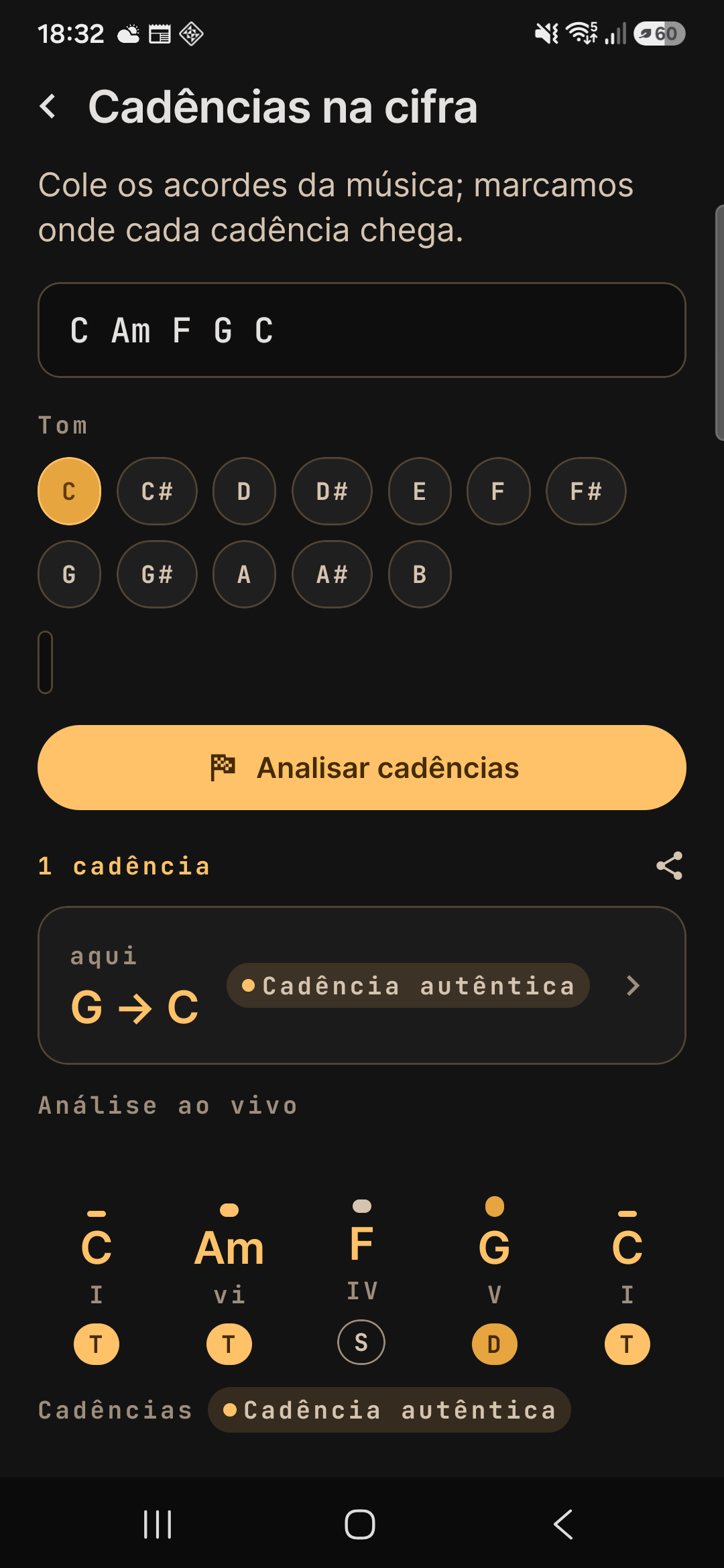Tap the system home button
724x1568 pixels.
(x=360, y=1524)
